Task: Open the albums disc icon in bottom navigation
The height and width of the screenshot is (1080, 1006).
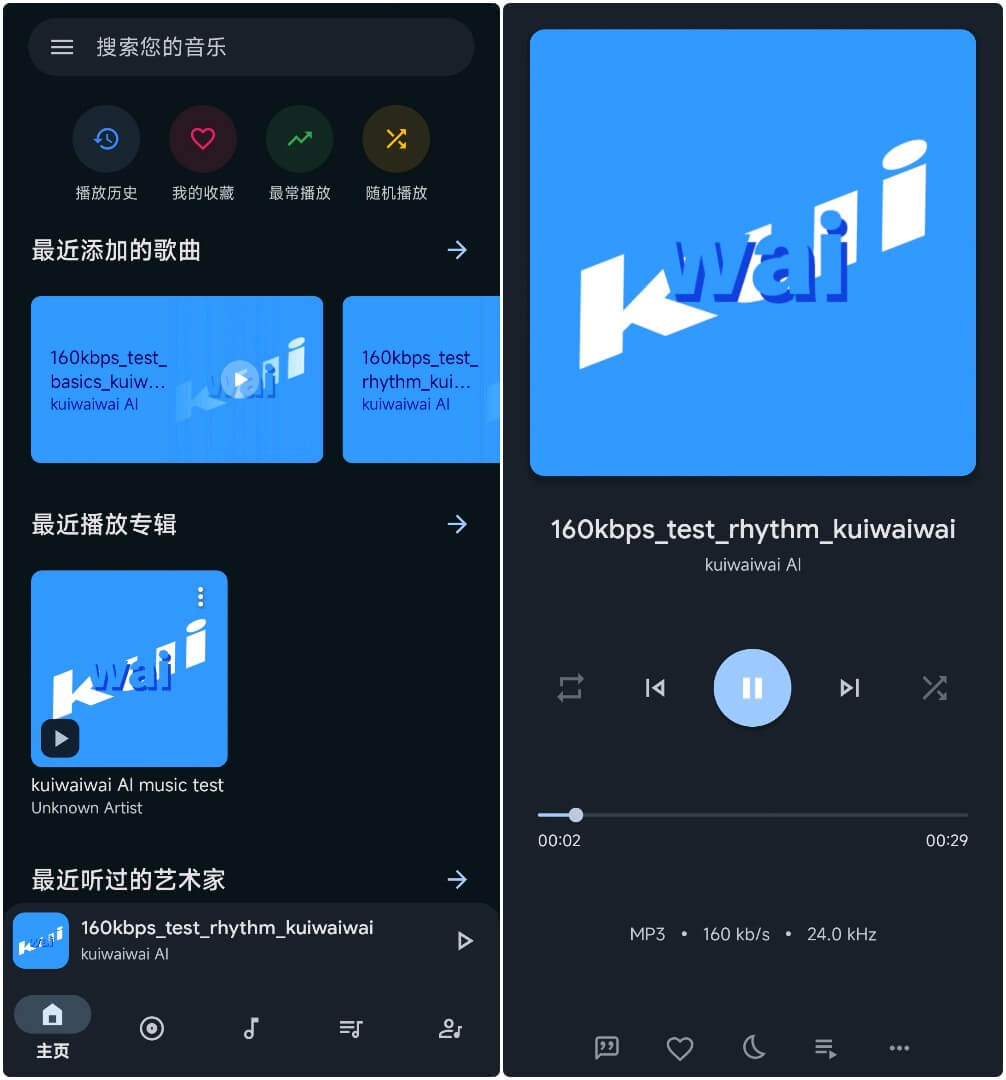Action: click(152, 1028)
